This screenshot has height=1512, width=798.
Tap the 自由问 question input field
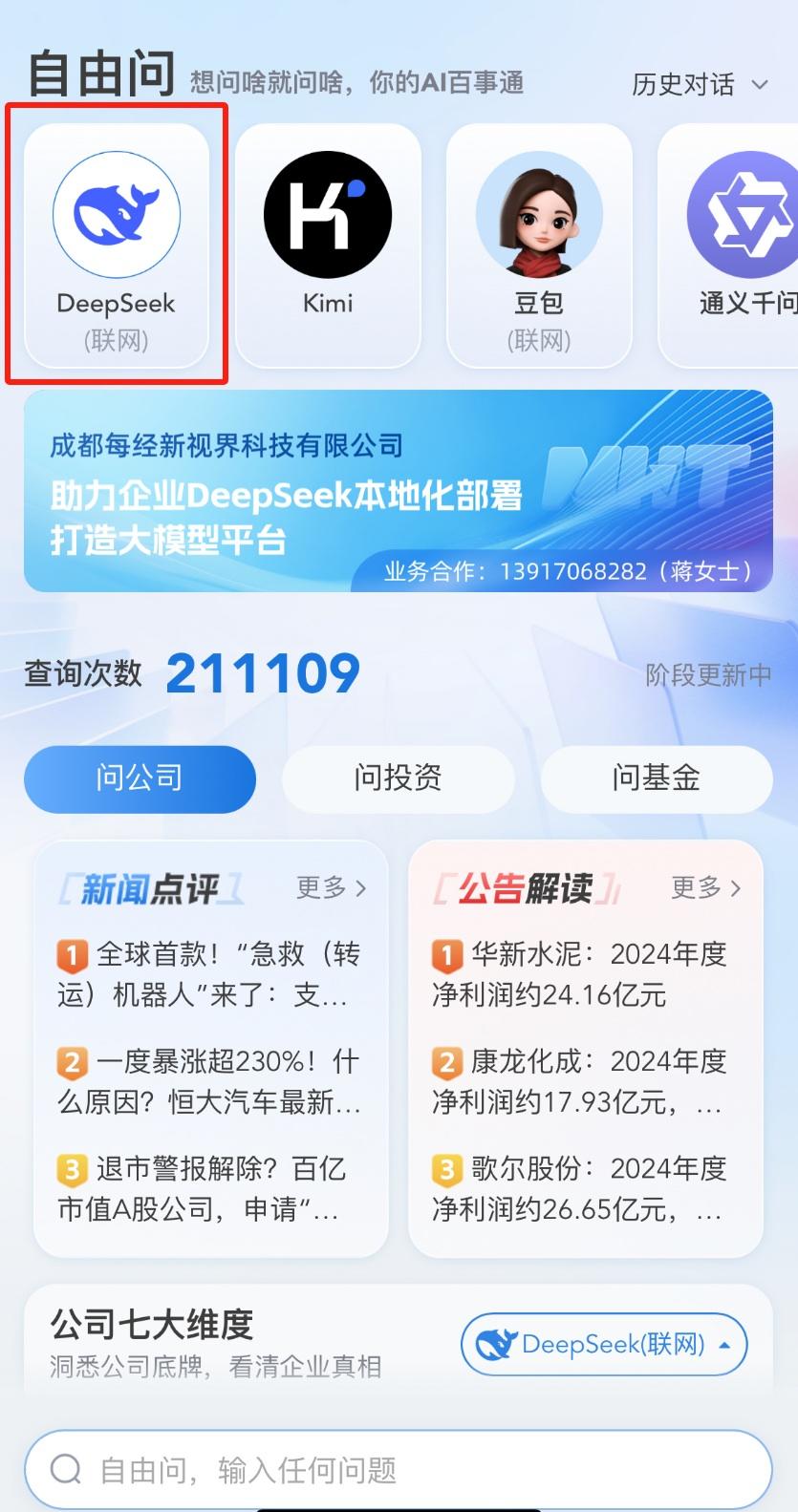point(398,1469)
